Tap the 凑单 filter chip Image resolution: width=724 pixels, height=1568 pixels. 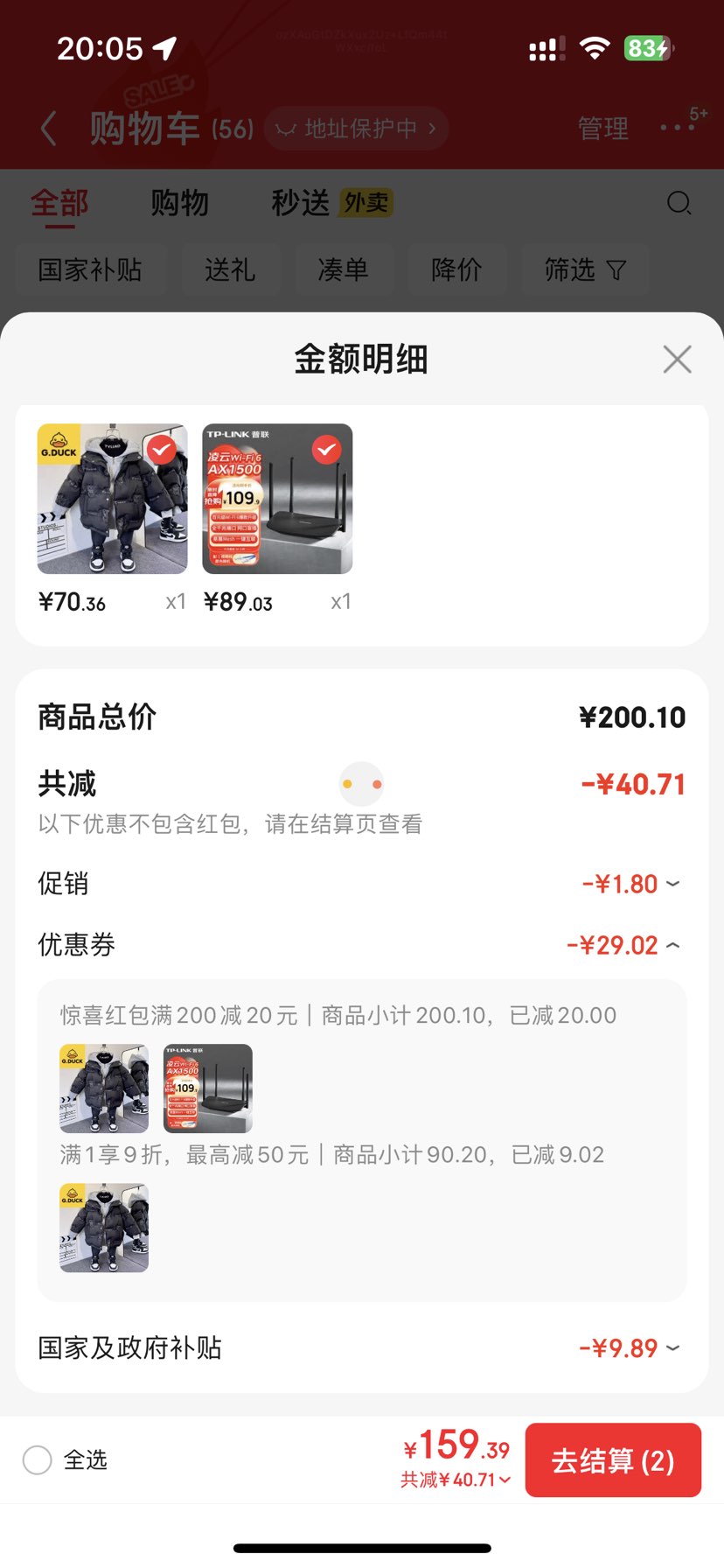coord(344,270)
